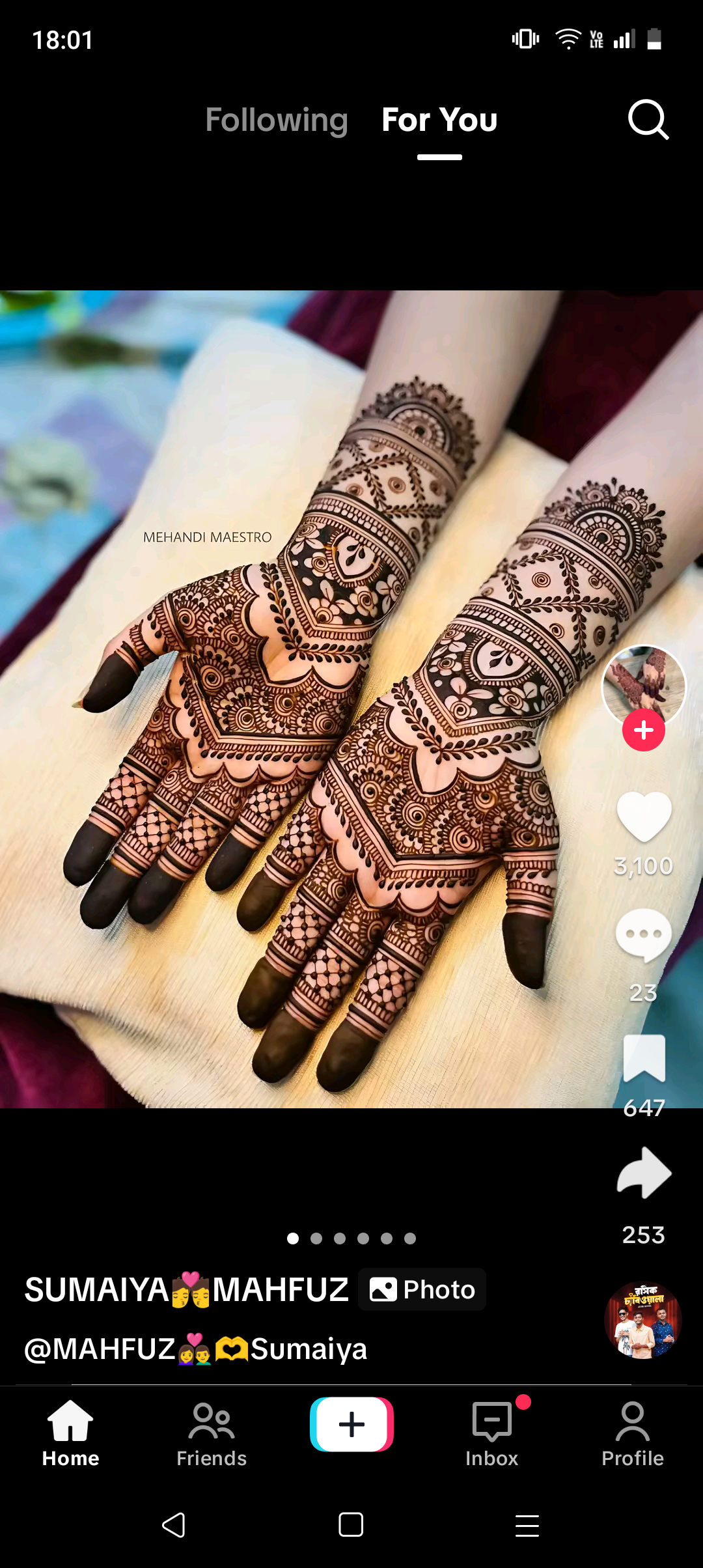The image size is (703, 1568).
Task: Like this henna photo post
Action: 644,816
